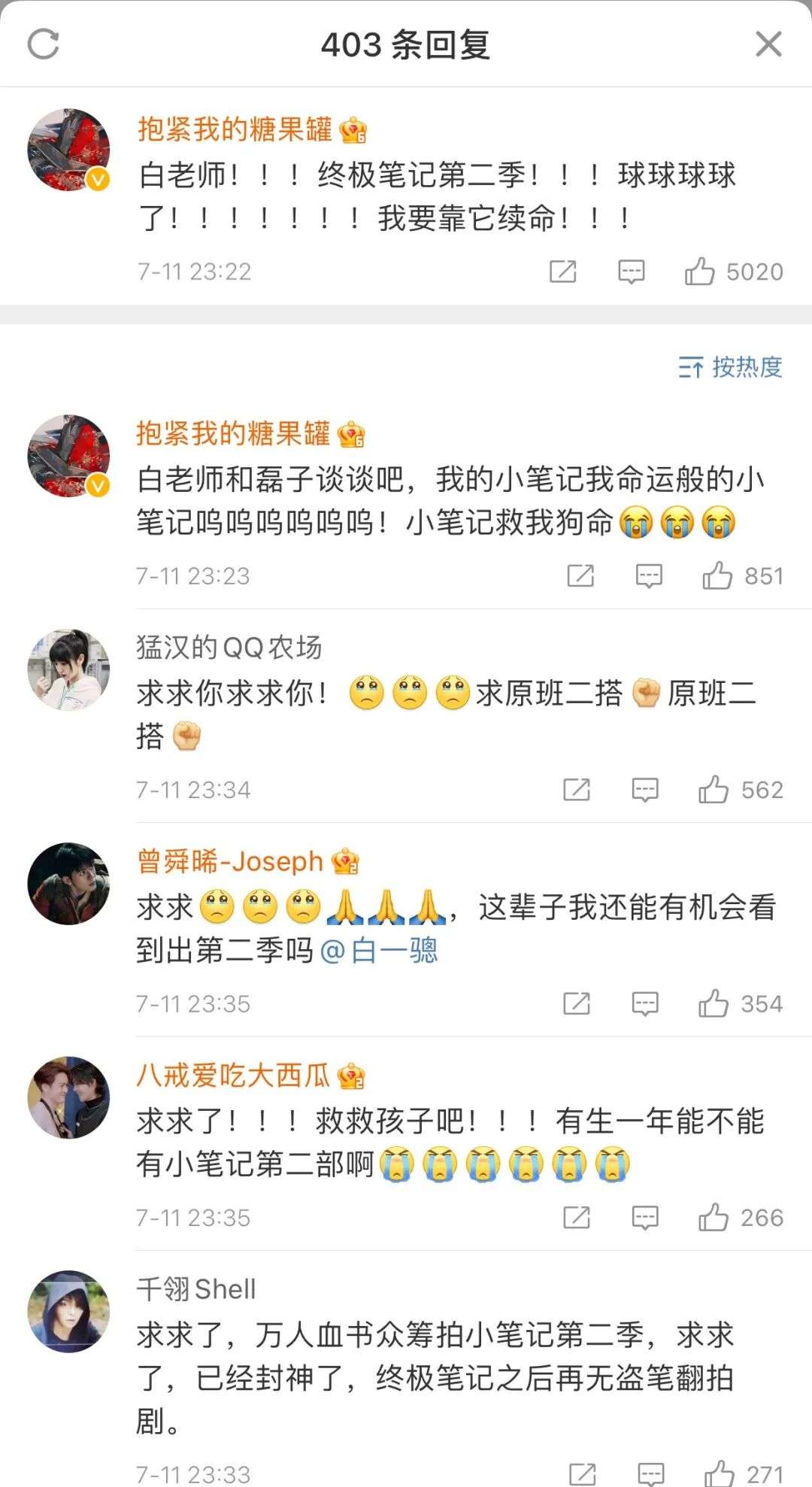This screenshot has height=1487, width=812.
Task: Like 千翎Shell's reply
Action: tap(719, 1473)
